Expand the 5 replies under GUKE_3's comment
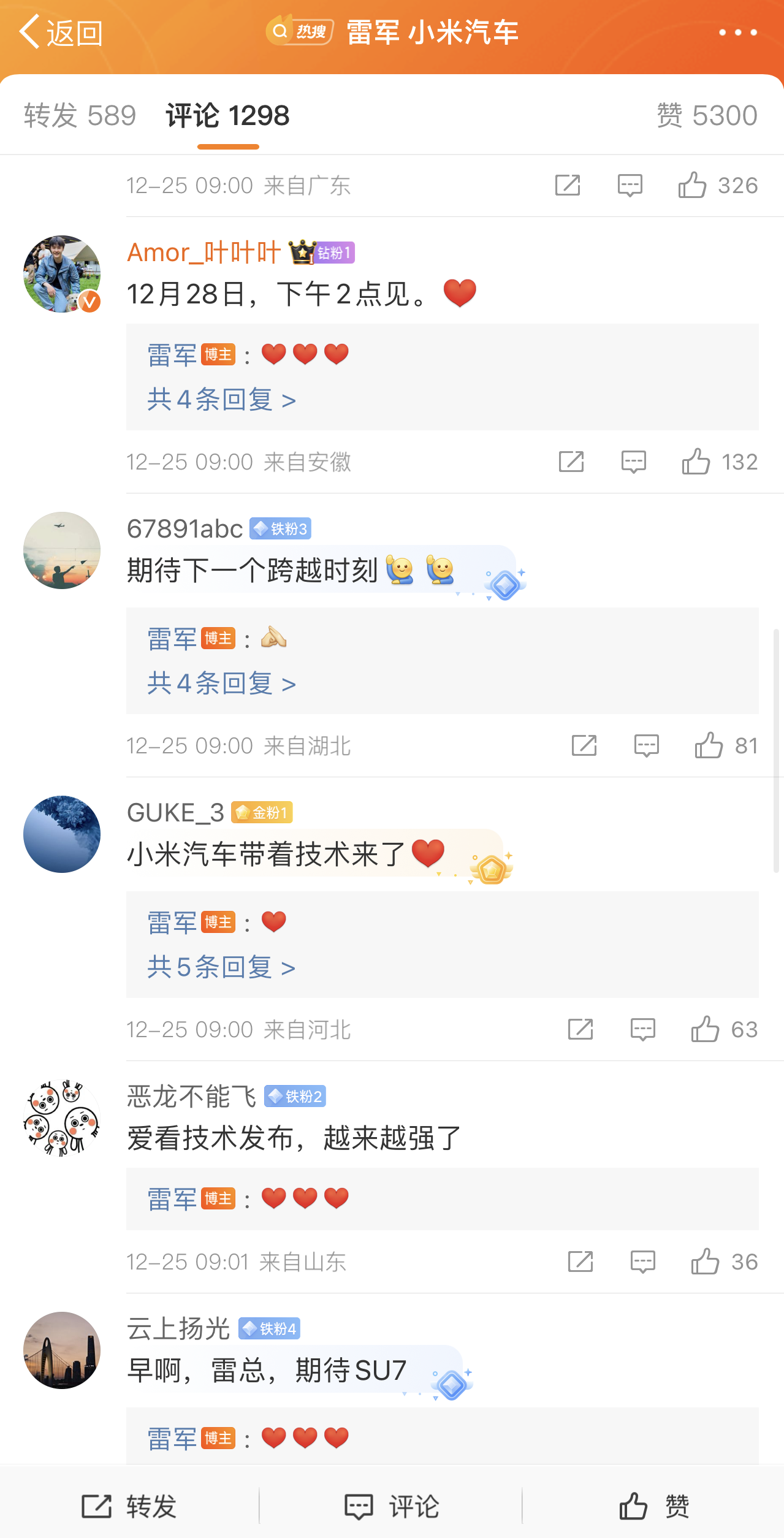 [x=221, y=967]
